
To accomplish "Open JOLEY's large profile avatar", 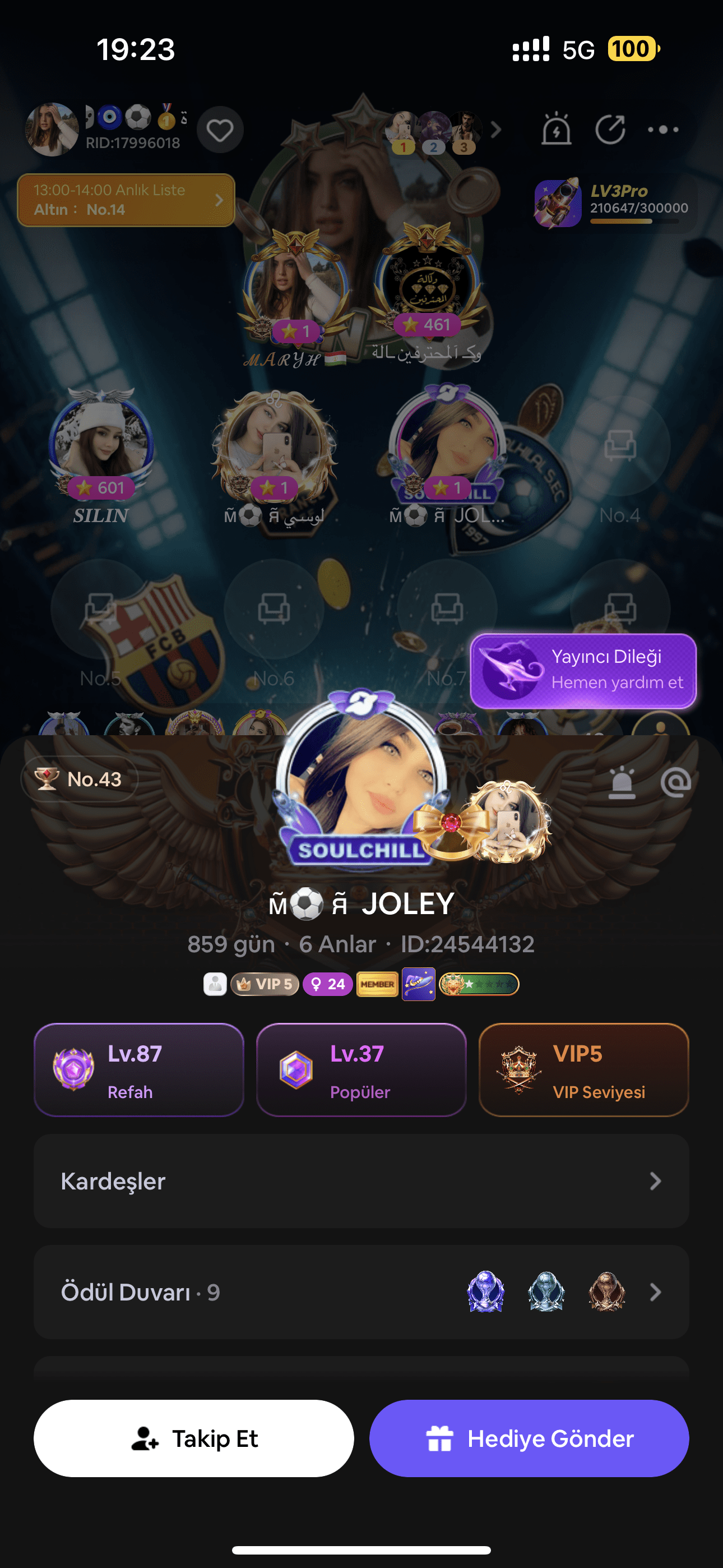I will click(361, 778).
